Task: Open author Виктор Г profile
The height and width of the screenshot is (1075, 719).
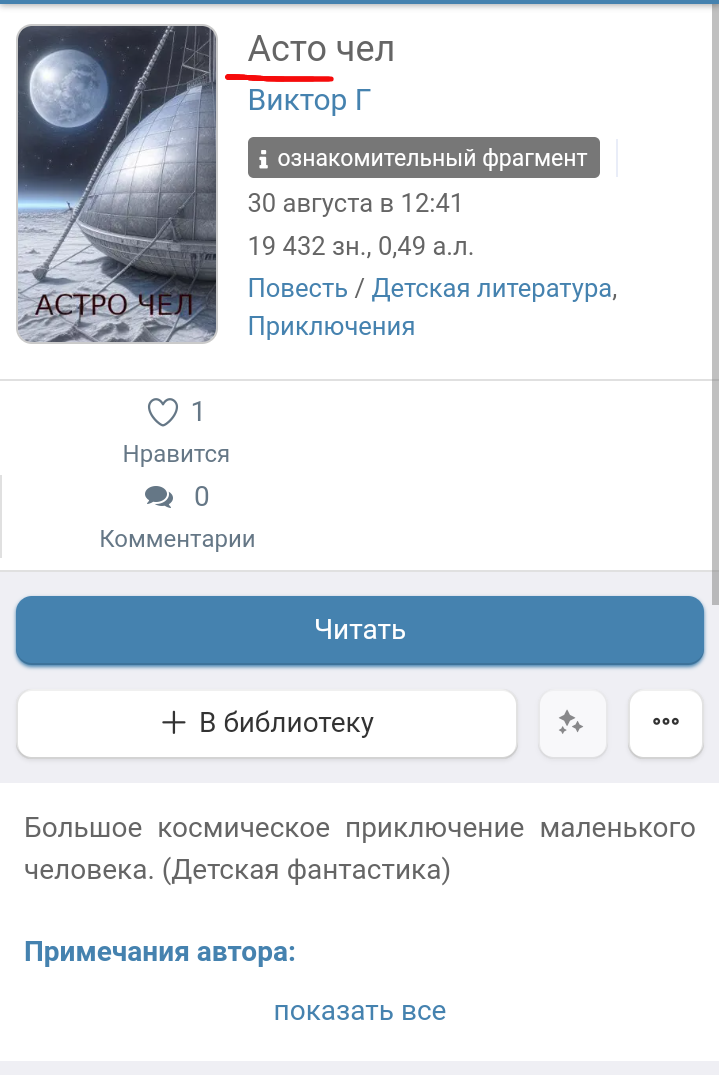Action: pyautogui.click(x=310, y=101)
